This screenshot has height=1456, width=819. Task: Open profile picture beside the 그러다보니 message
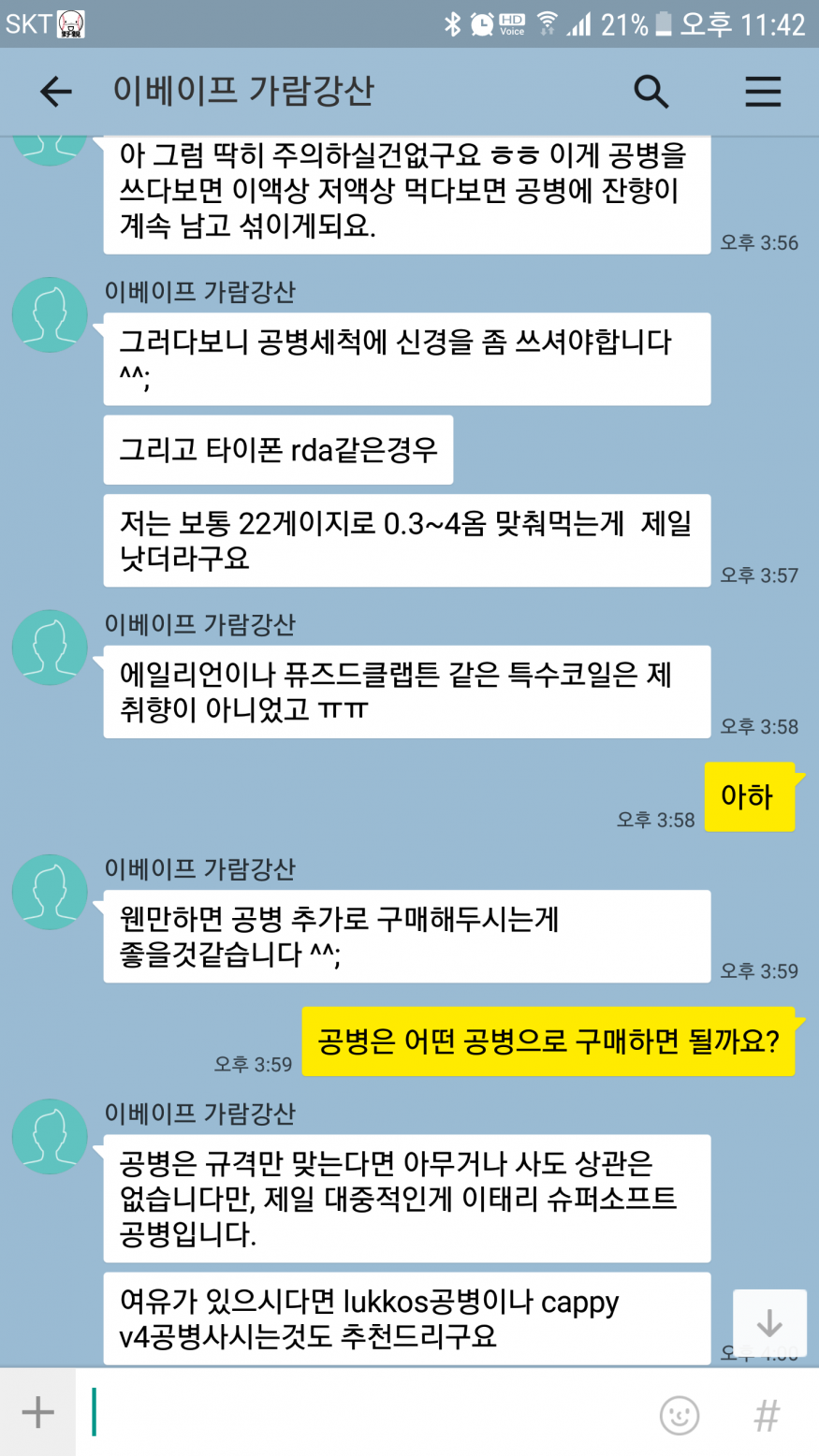(50, 315)
